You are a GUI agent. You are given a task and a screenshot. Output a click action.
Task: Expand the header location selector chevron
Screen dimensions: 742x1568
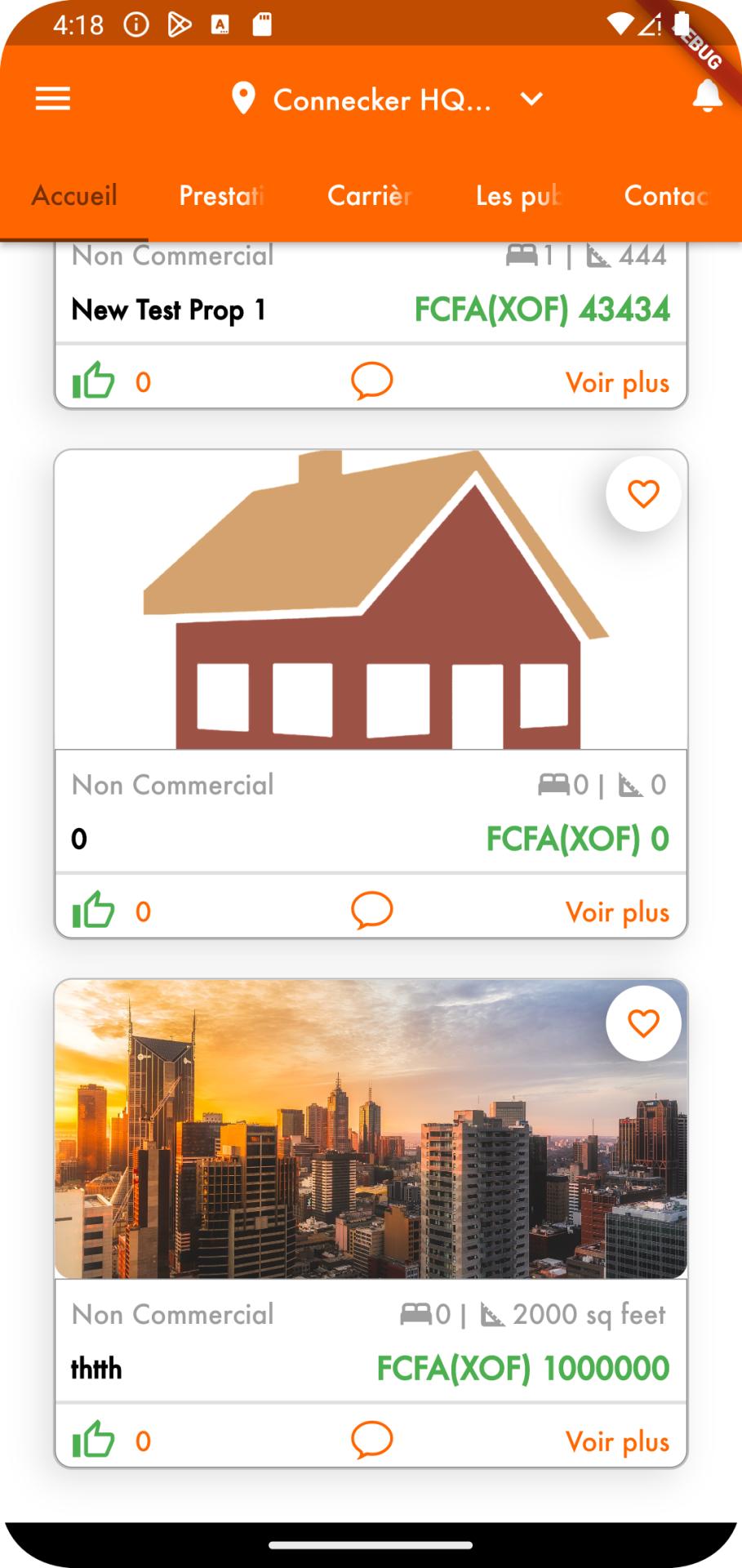tap(530, 100)
